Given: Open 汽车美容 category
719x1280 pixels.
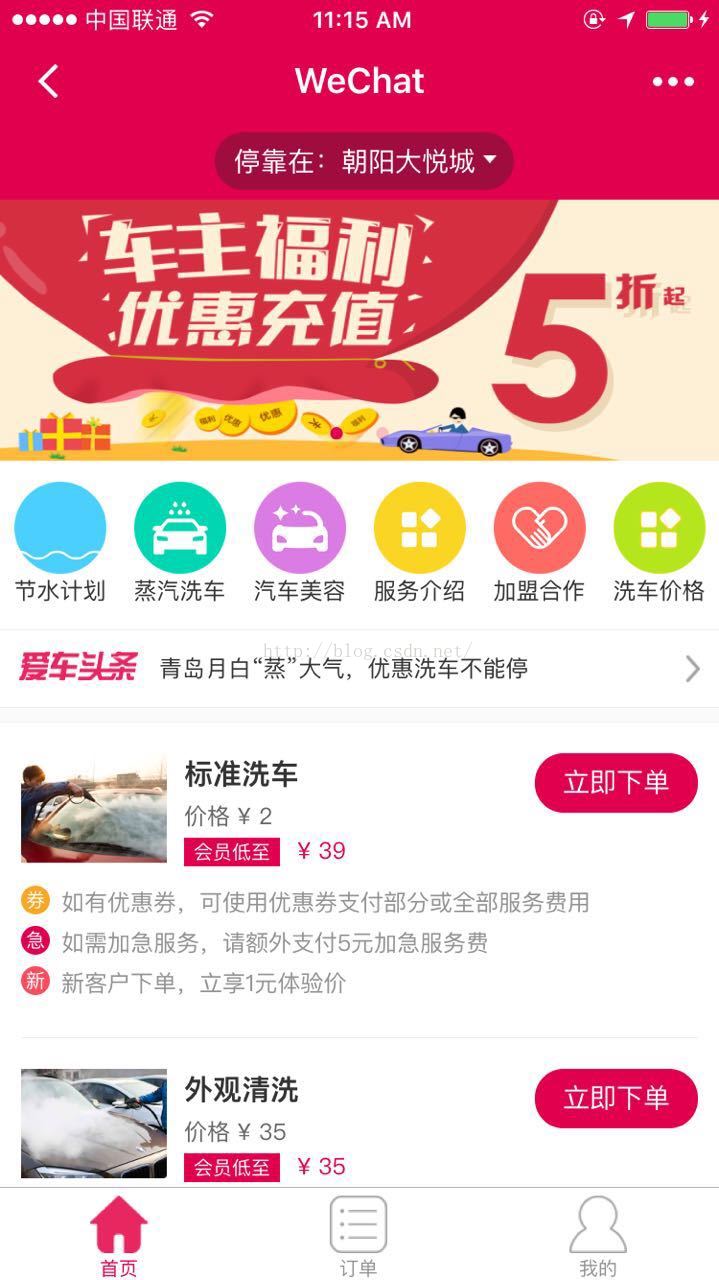Looking at the screenshot, I should tap(299, 541).
